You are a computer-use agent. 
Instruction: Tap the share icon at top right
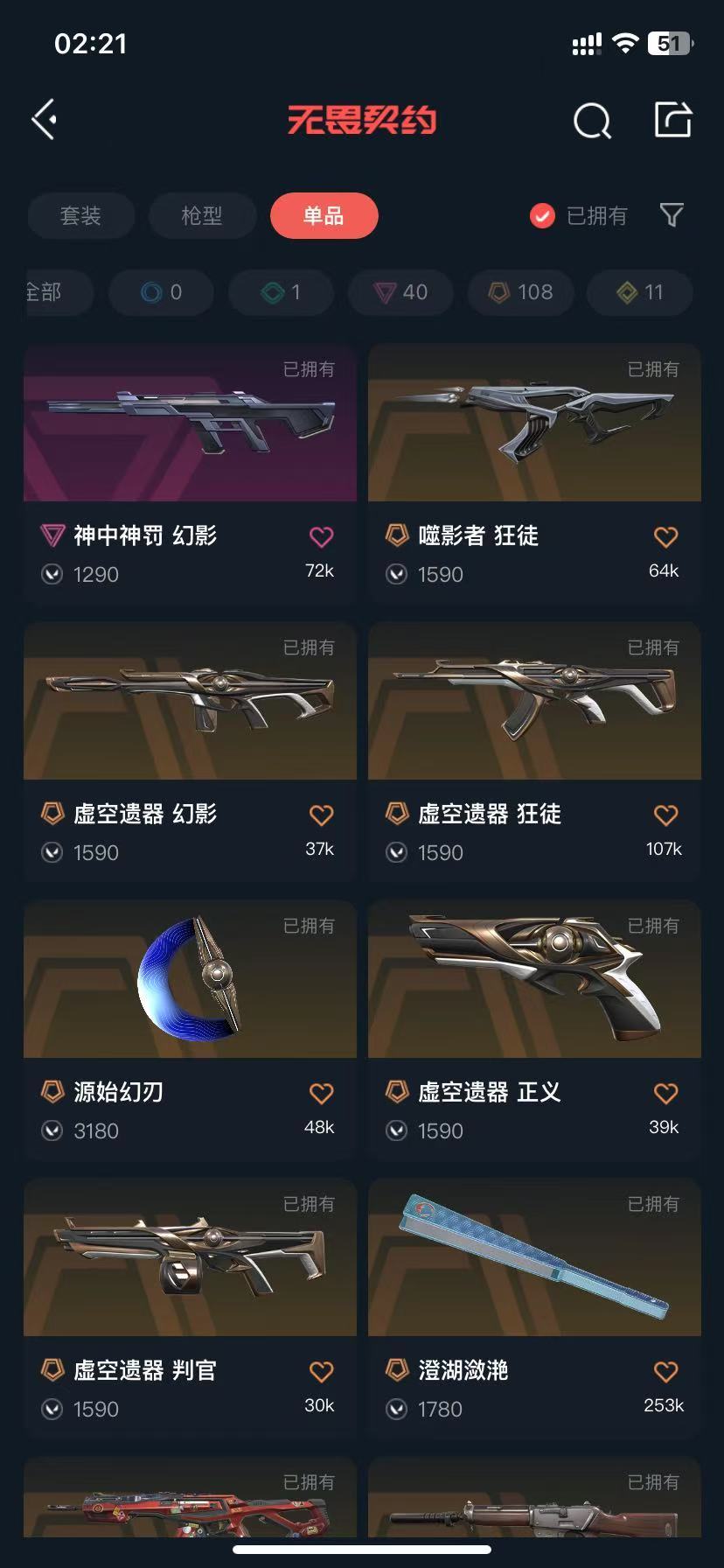(x=672, y=120)
